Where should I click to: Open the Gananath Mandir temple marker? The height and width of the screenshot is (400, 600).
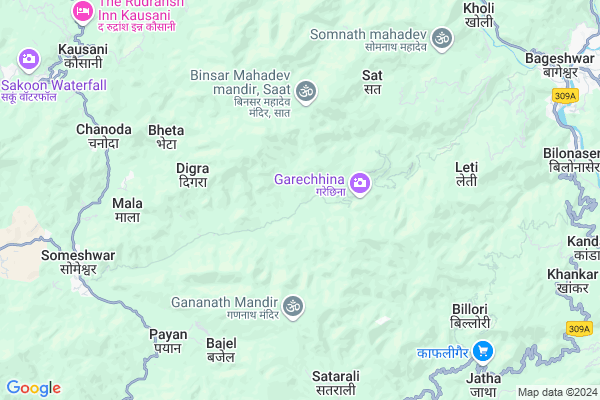(x=293, y=305)
